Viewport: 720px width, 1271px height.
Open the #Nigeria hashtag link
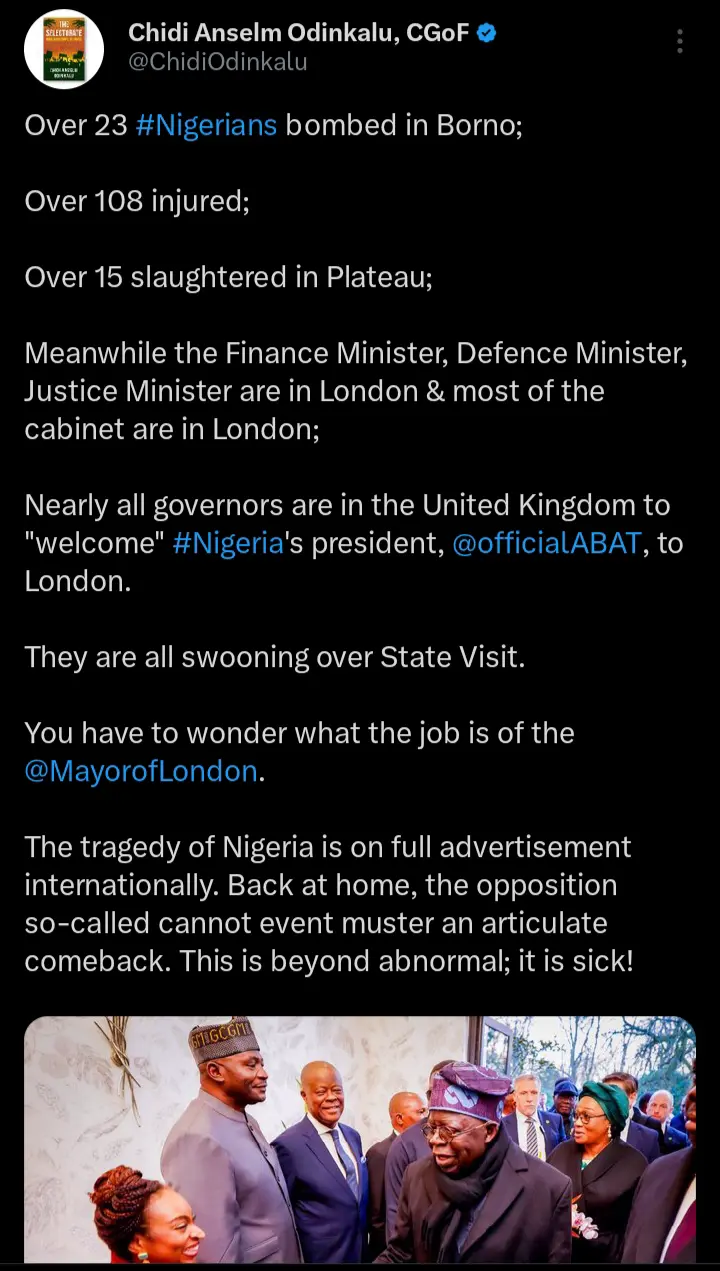pos(228,543)
